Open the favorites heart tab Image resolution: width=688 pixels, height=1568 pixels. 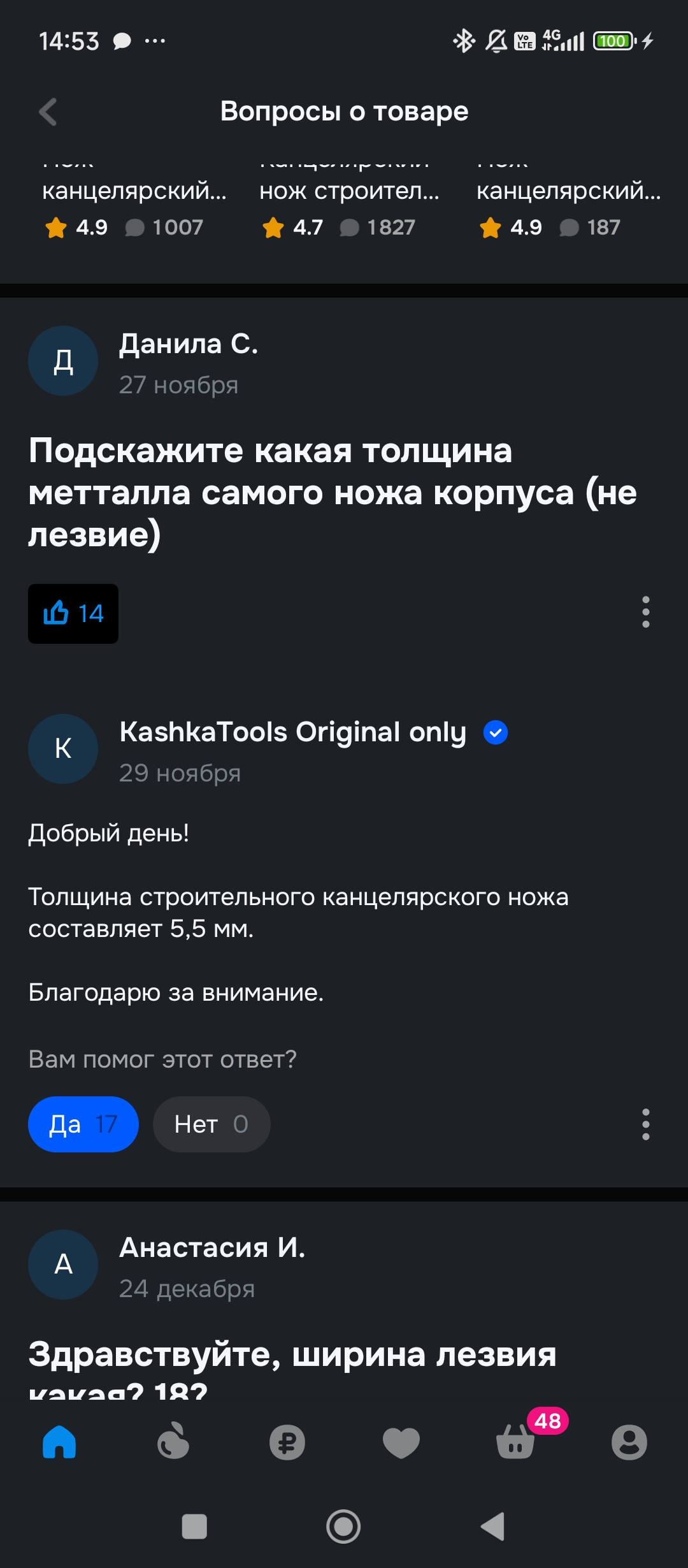[401, 1442]
